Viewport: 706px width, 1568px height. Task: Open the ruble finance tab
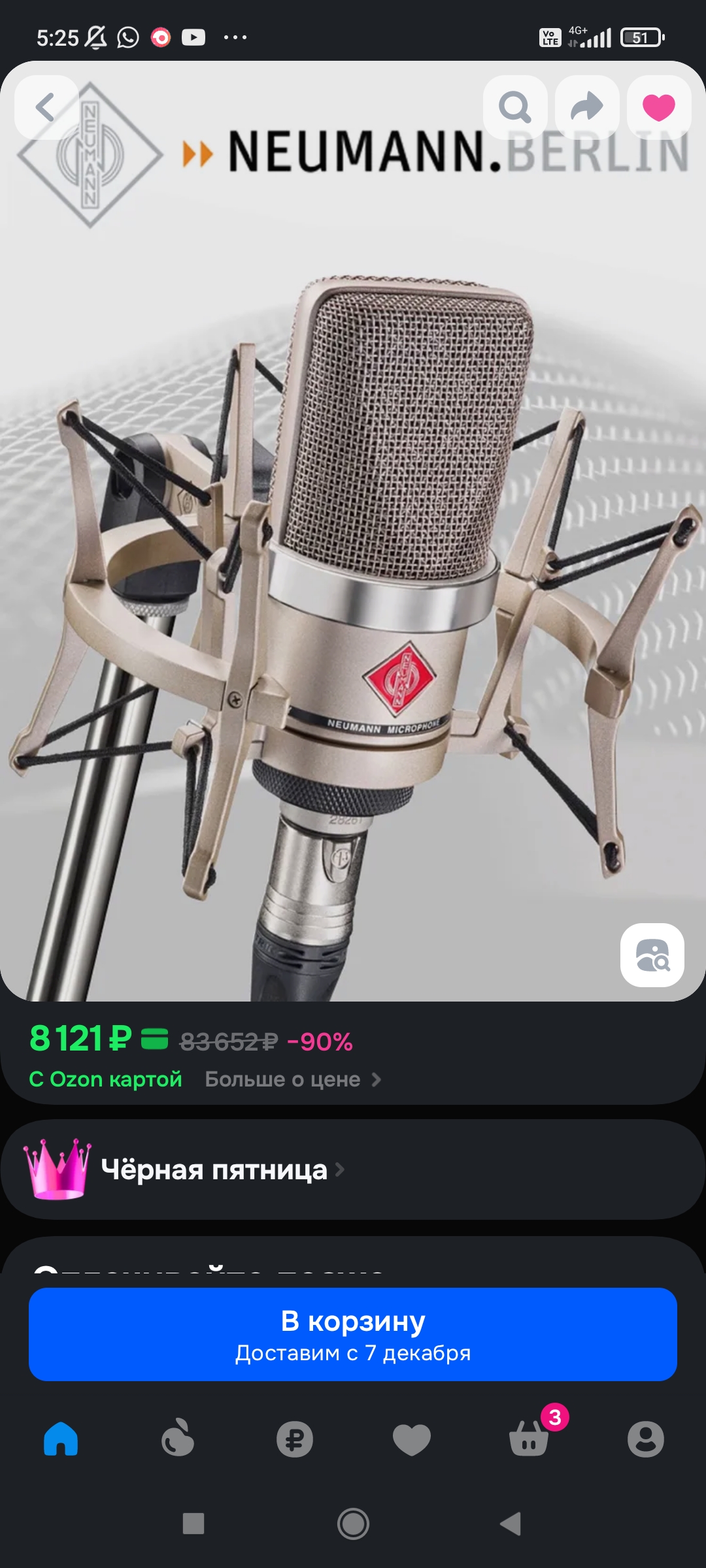(x=295, y=1439)
